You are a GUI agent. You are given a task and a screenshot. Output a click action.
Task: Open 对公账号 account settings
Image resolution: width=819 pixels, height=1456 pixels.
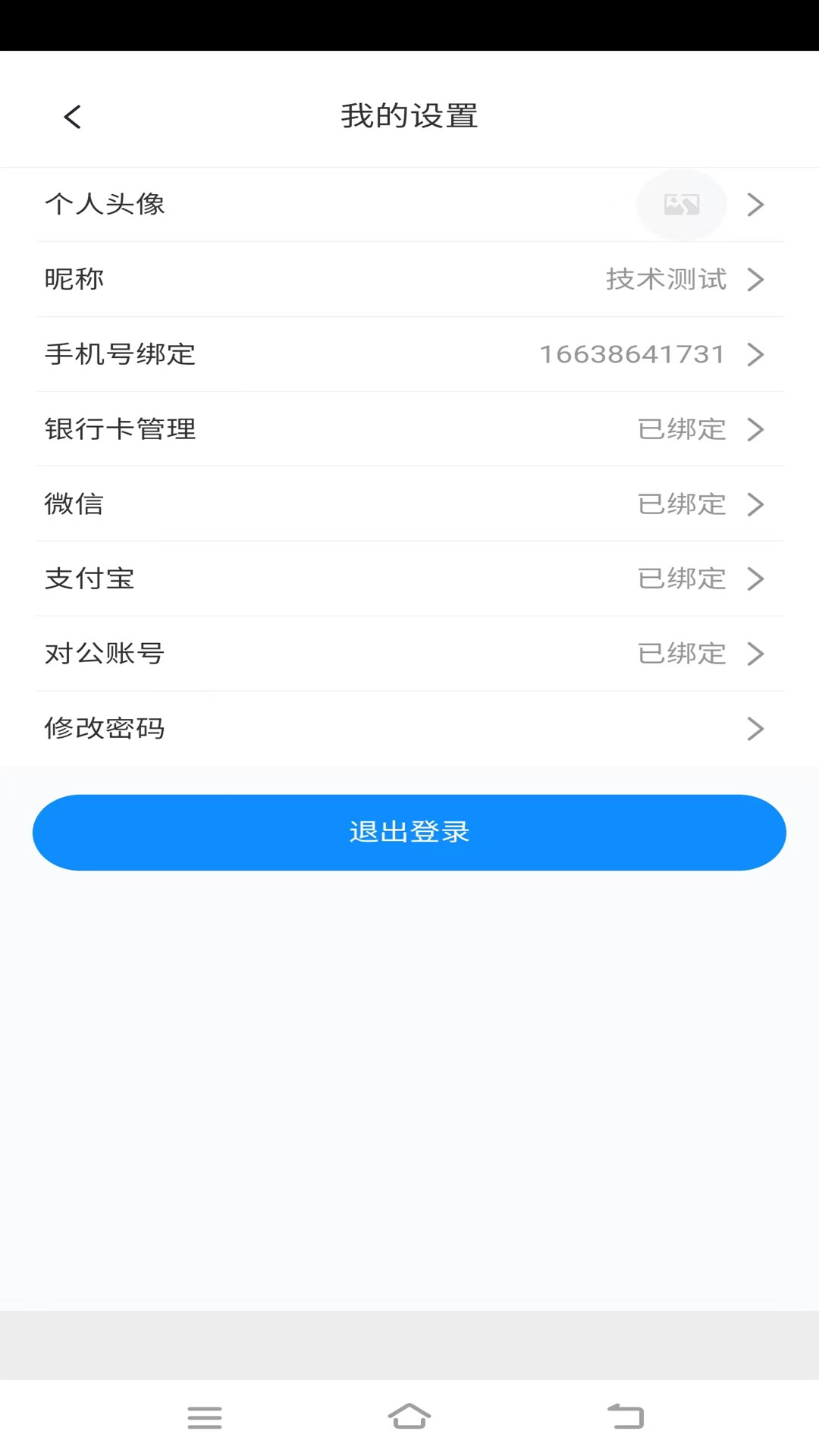[x=409, y=654]
